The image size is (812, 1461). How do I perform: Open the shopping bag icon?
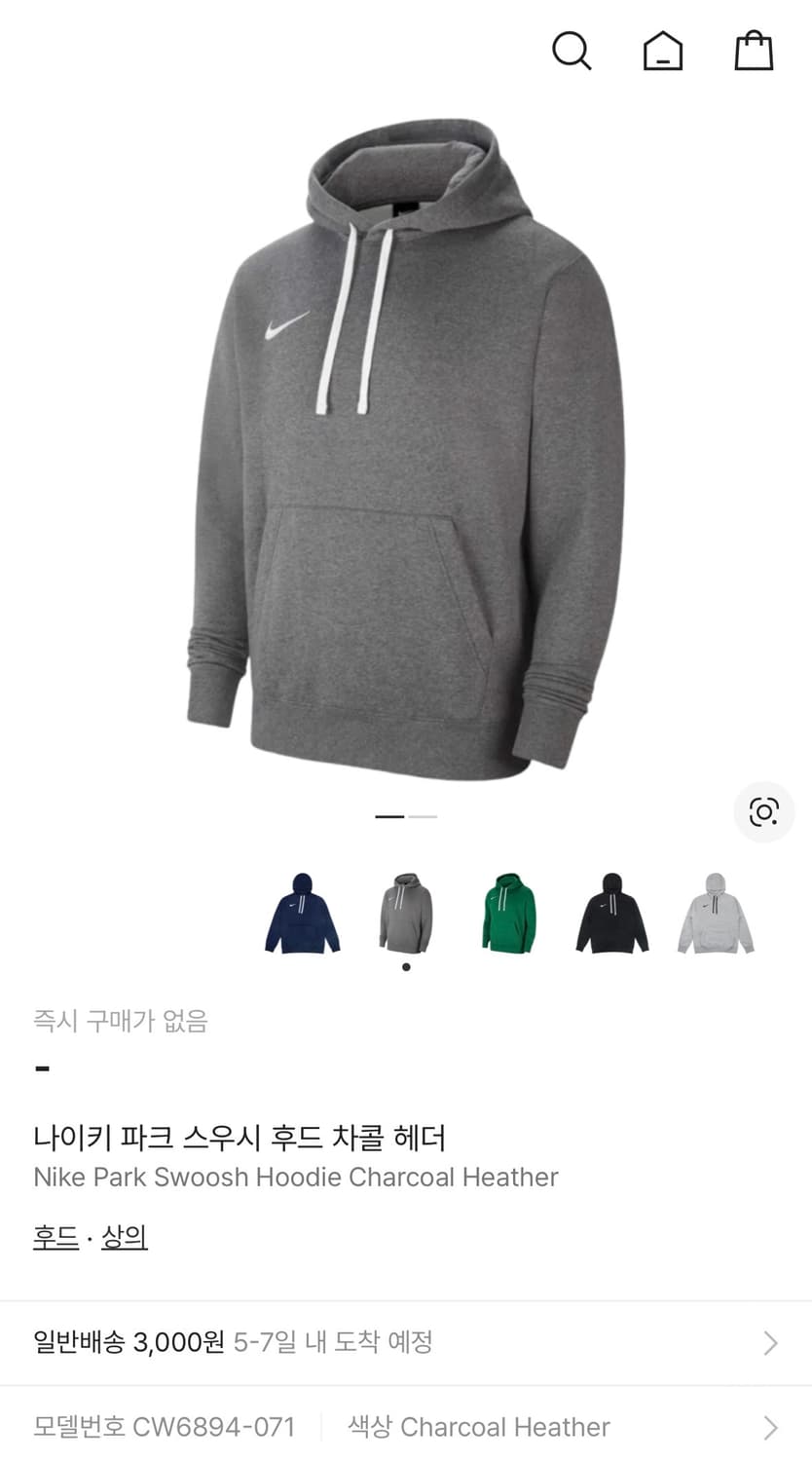754,52
